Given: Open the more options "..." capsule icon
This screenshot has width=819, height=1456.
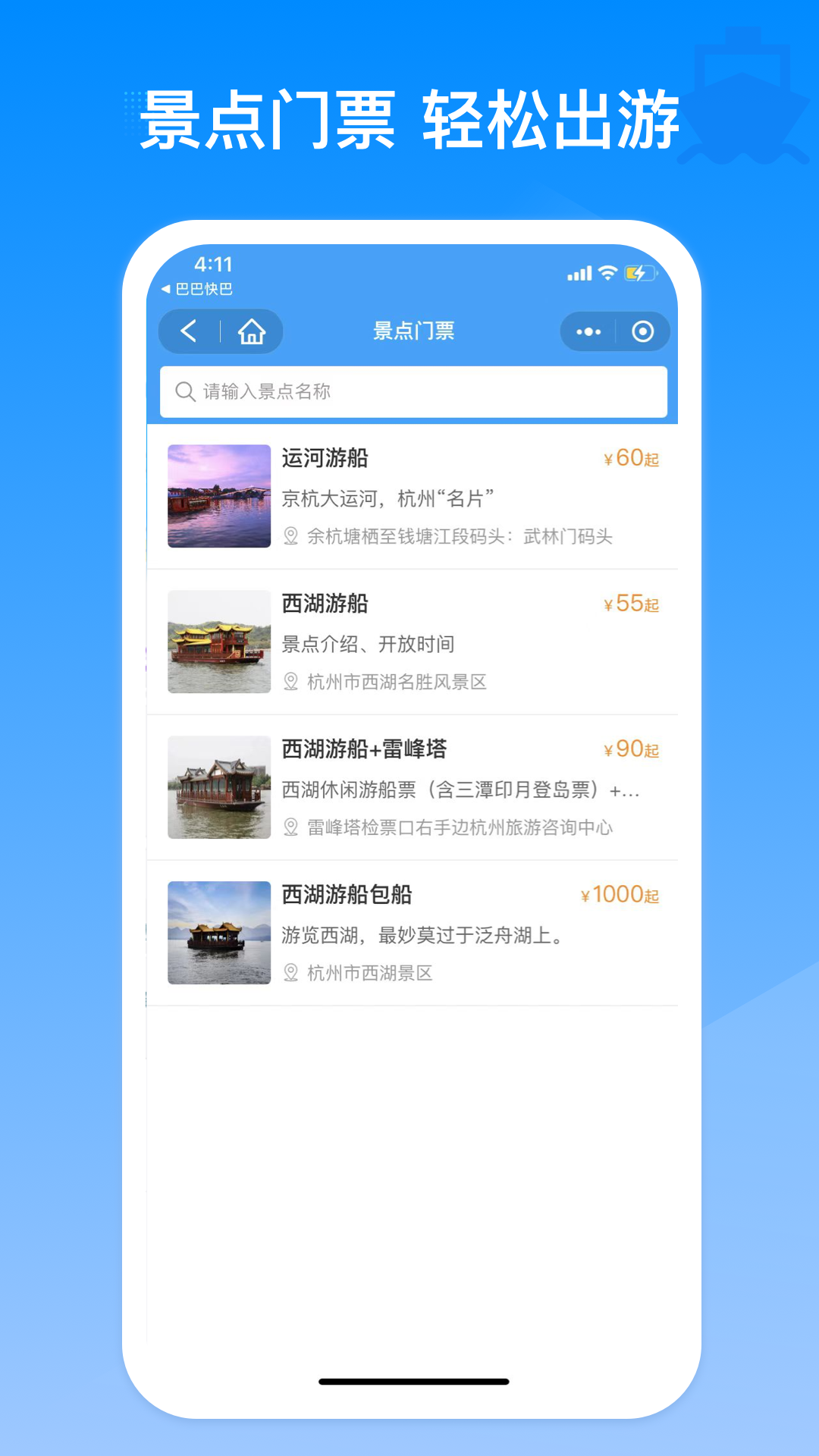Looking at the screenshot, I should [x=588, y=331].
